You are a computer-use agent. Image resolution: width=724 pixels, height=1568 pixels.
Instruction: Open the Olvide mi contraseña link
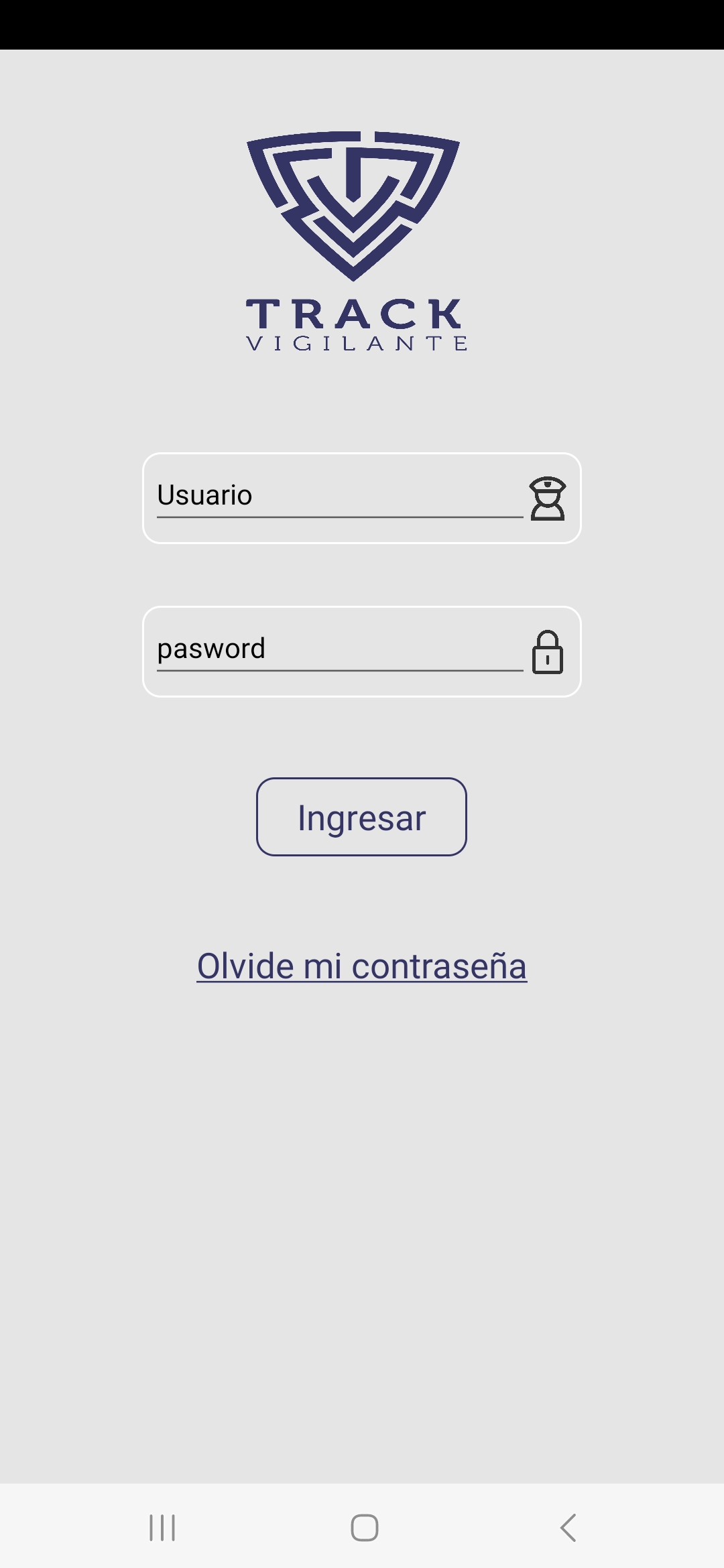click(x=362, y=966)
